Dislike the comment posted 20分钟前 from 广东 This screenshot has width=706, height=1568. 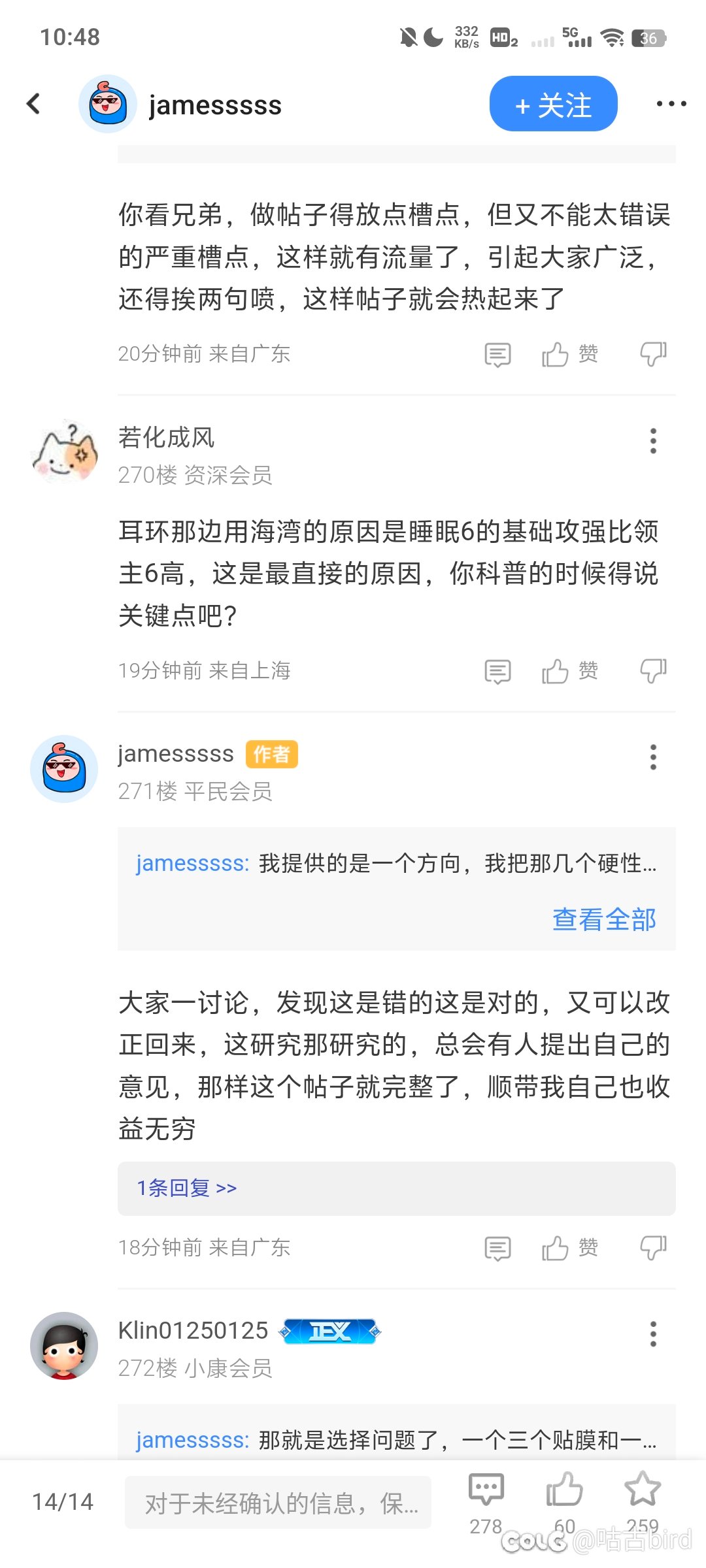[653, 354]
